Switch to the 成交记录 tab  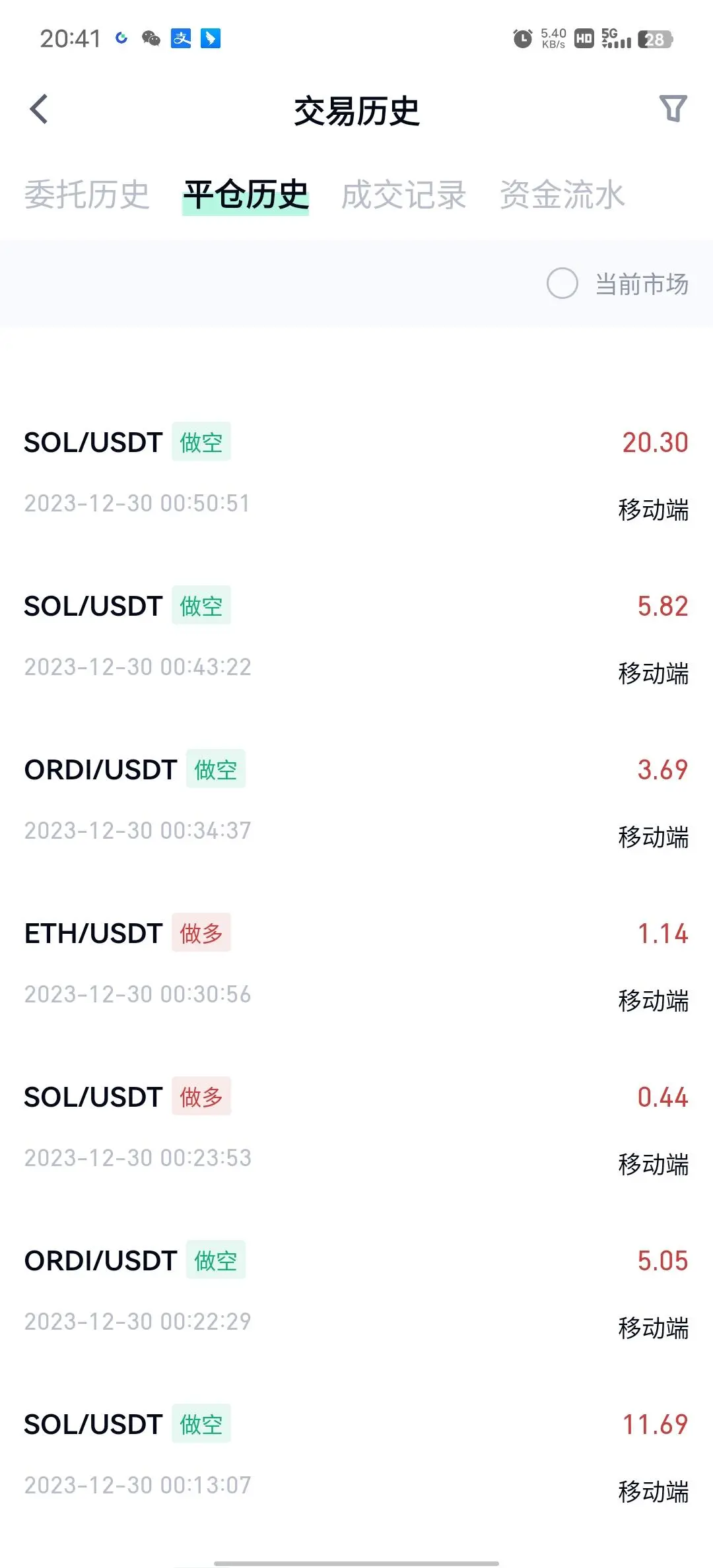[403, 195]
